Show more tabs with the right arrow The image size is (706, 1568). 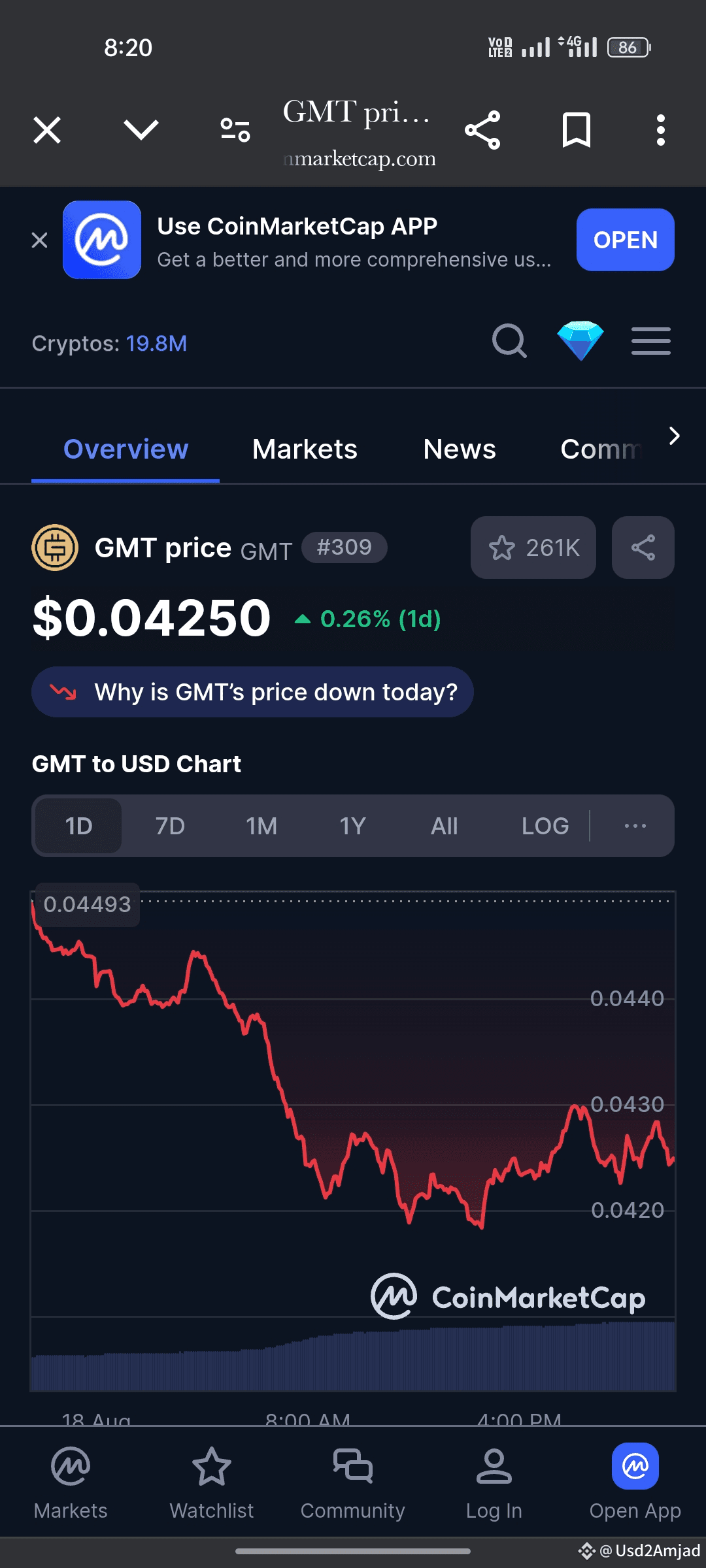click(675, 436)
